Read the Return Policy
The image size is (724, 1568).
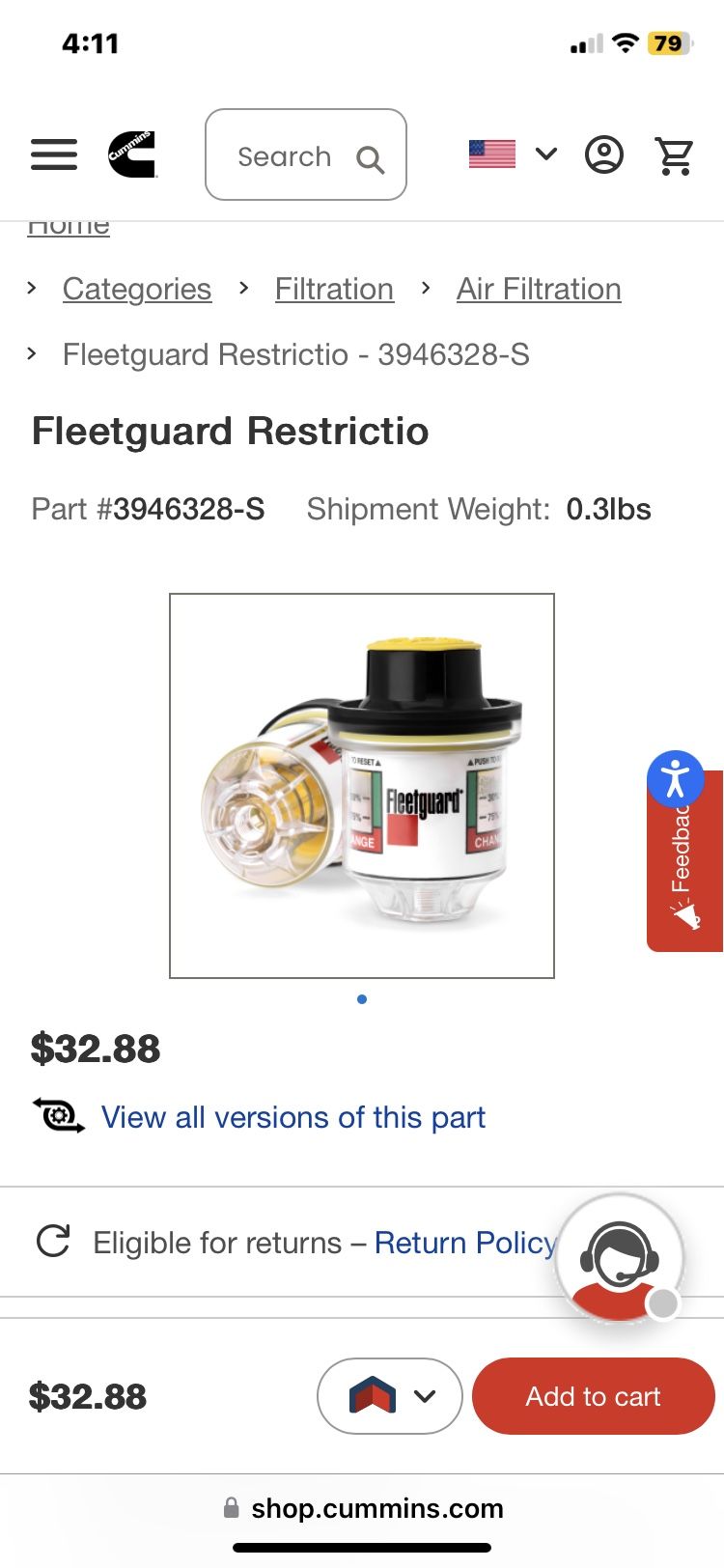(x=463, y=1243)
